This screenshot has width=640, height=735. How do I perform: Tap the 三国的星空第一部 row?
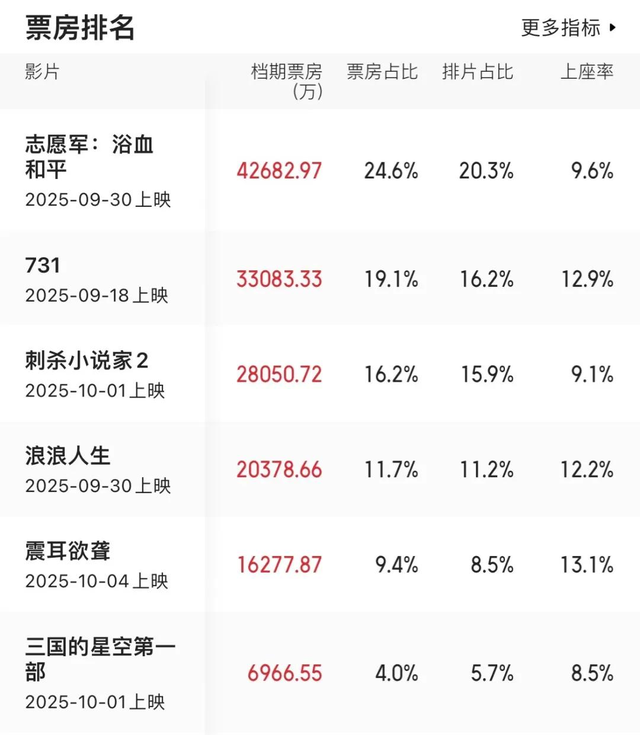pos(320,673)
